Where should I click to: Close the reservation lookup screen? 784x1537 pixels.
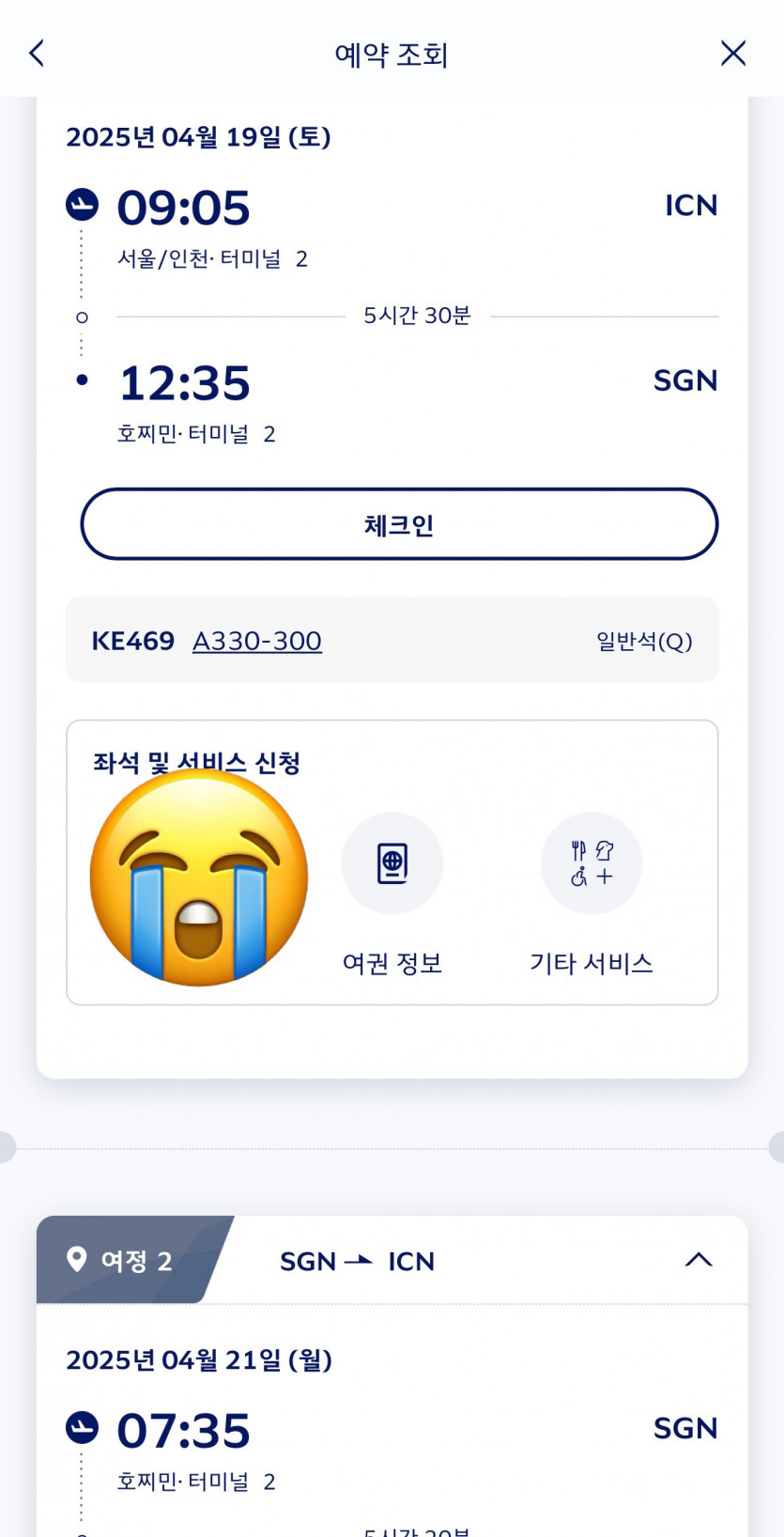pyautogui.click(x=732, y=54)
